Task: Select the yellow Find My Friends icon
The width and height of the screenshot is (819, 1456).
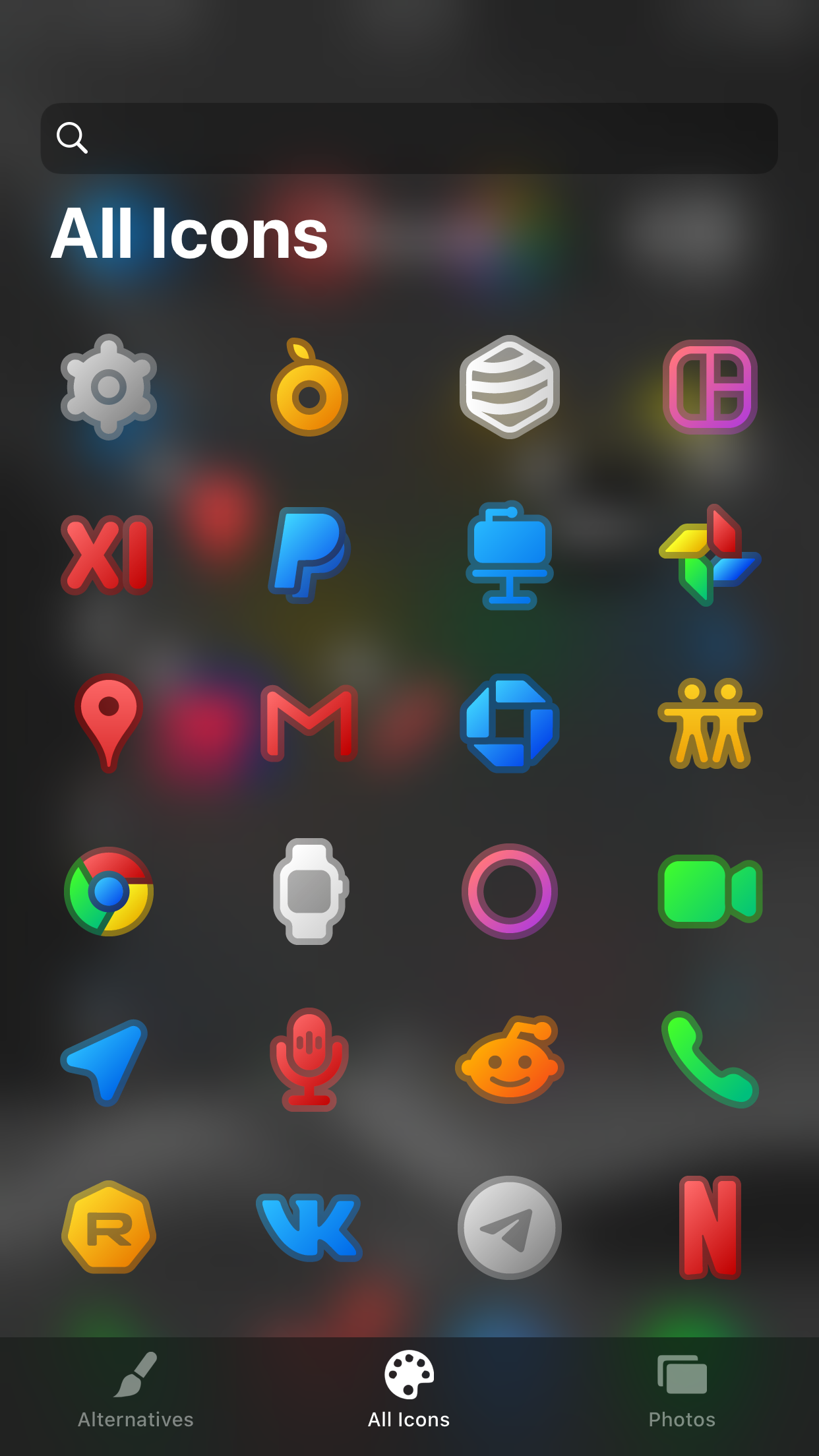Action: [x=710, y=723]
